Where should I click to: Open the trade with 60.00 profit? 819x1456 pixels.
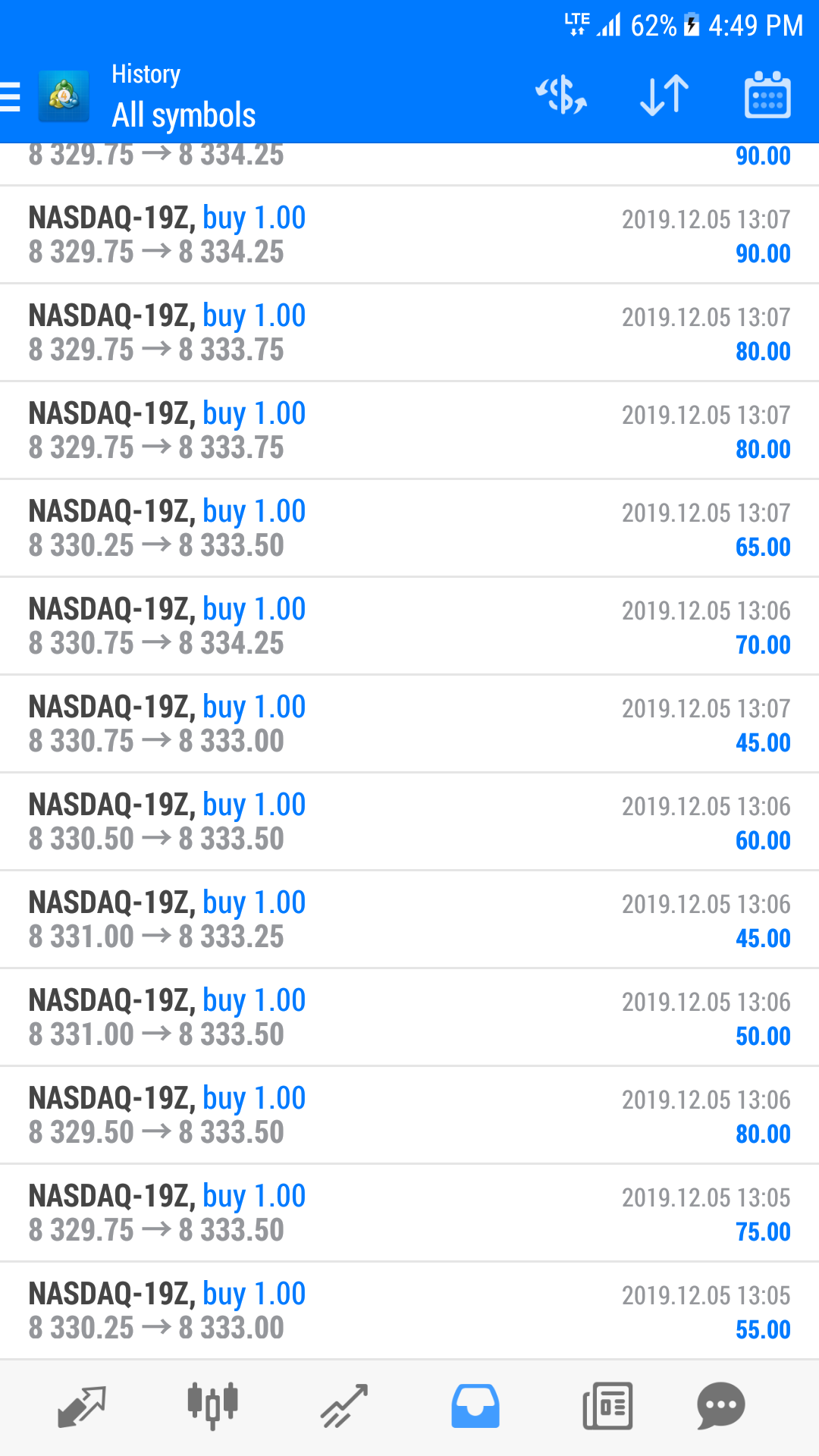pos(409,822)
